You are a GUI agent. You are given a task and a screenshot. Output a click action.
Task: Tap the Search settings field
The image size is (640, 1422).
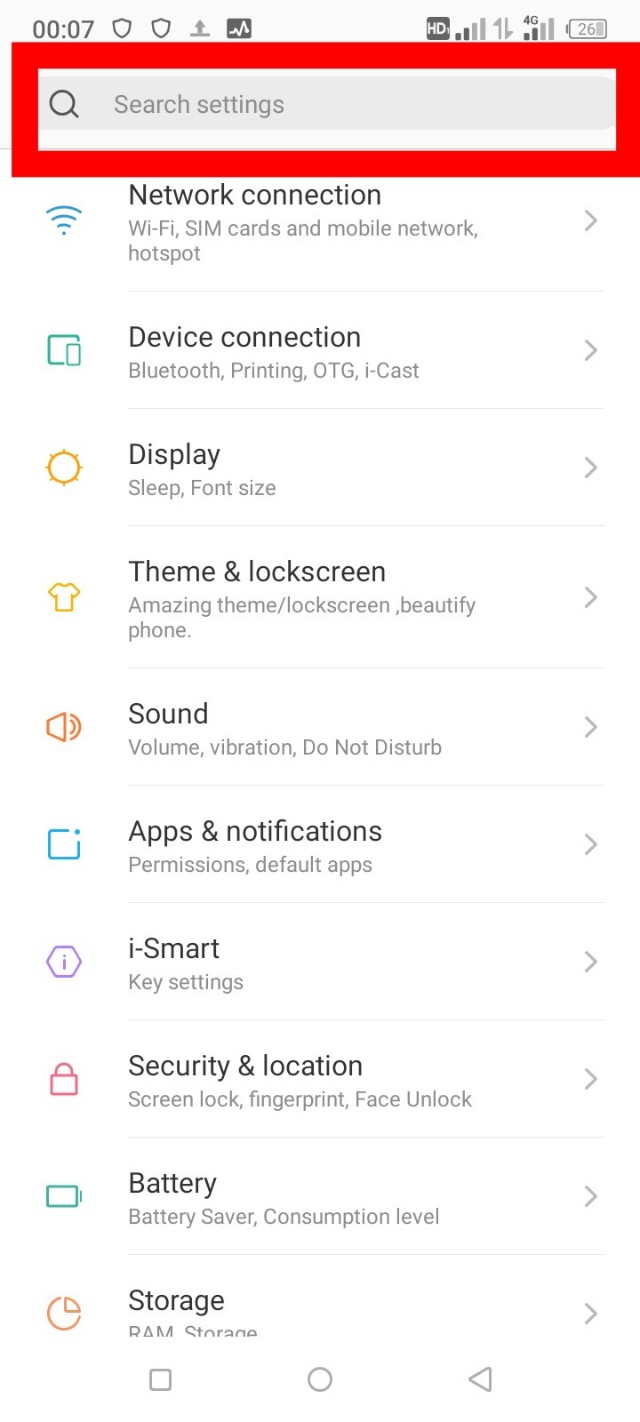pyautogui.click(x=326, y=104)
